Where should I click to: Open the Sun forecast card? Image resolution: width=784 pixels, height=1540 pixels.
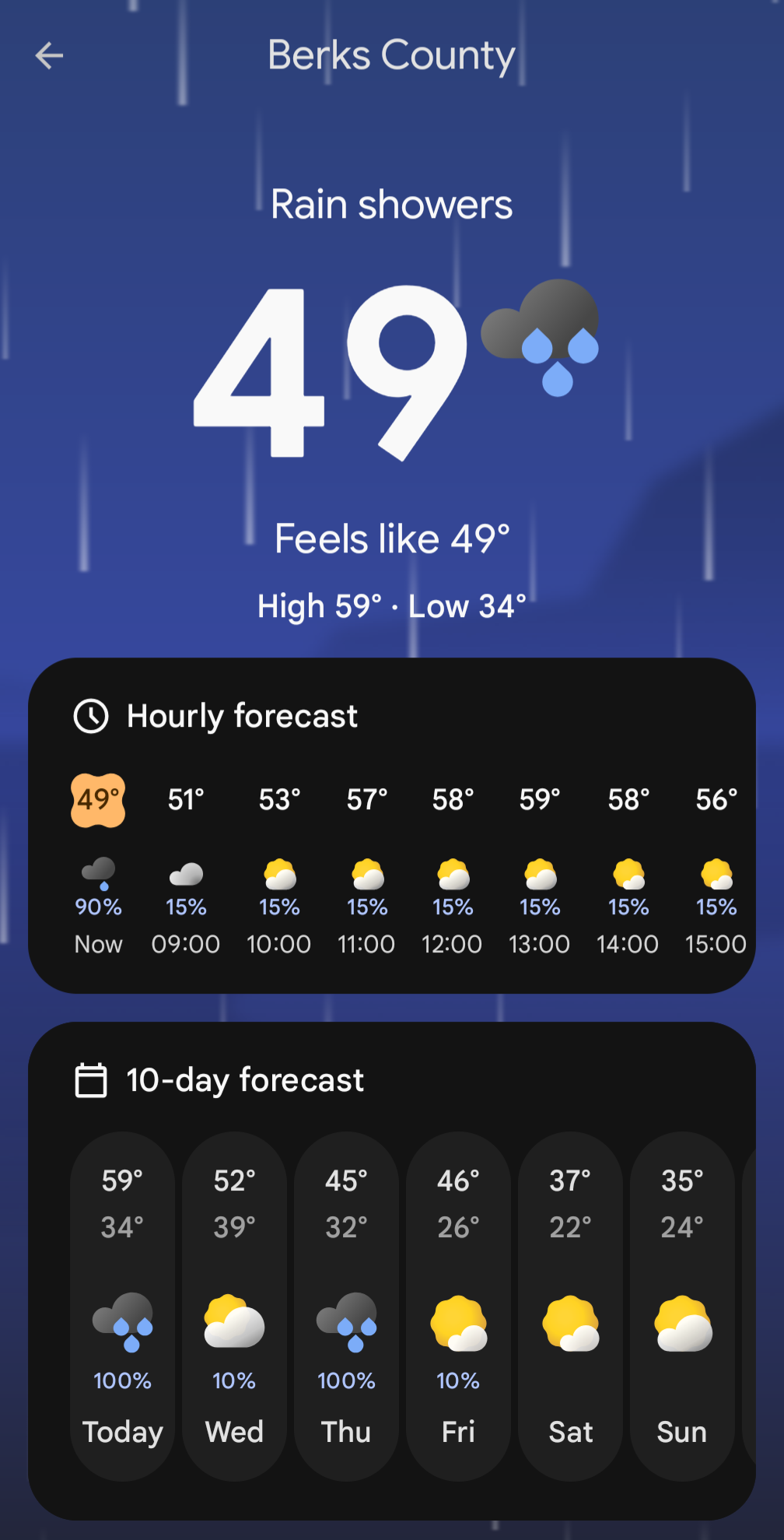682,1306
